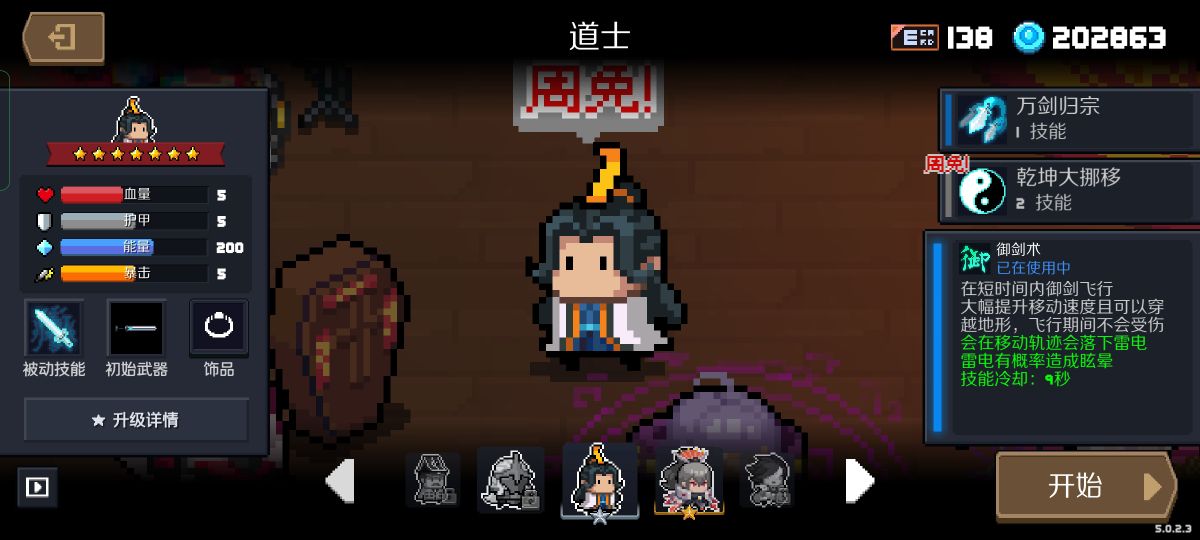
Task: Tap 开始 to start the game
Action: (1086, 486)
